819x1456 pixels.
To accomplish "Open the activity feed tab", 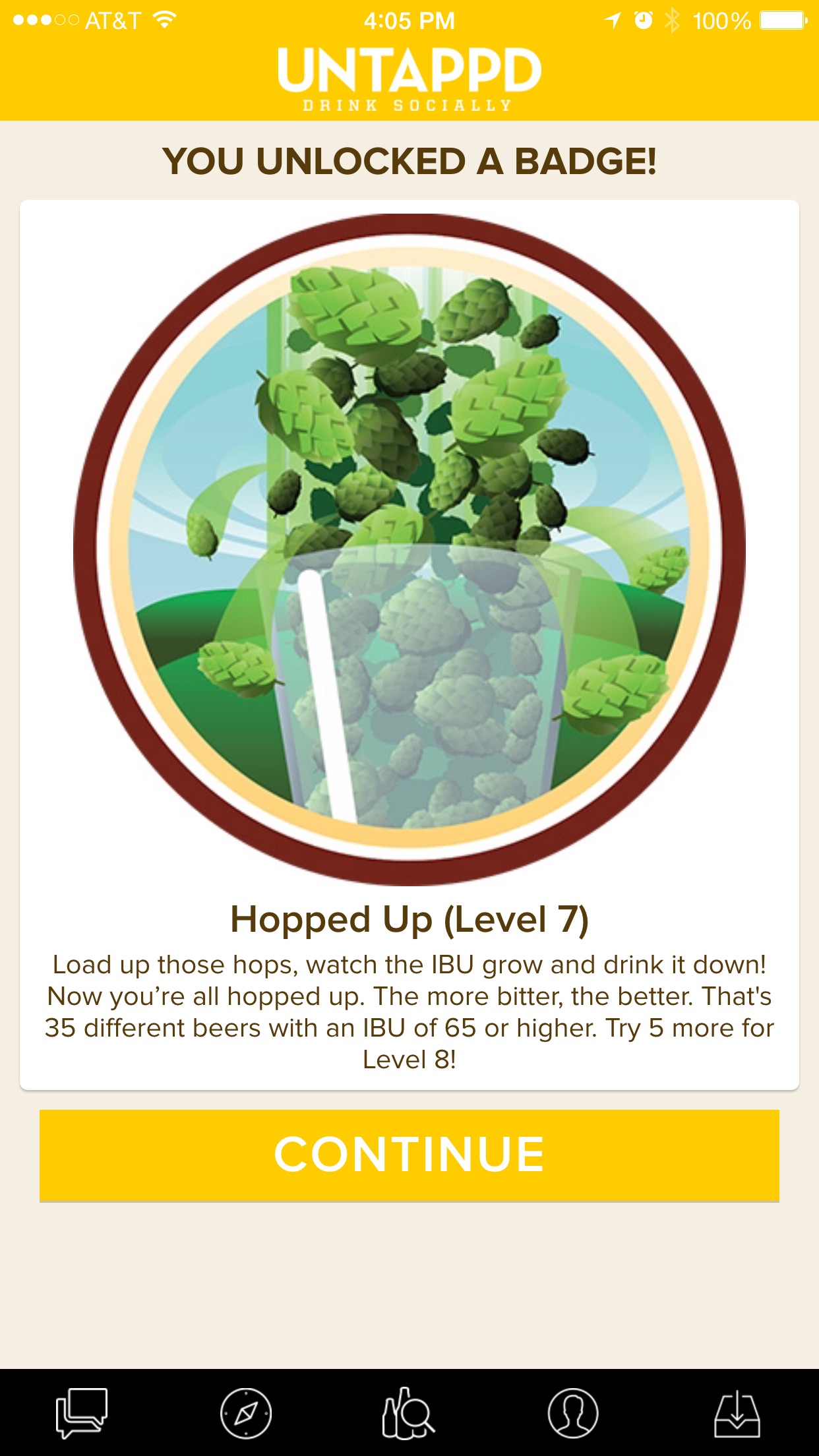I will (x=82, y=1413).
